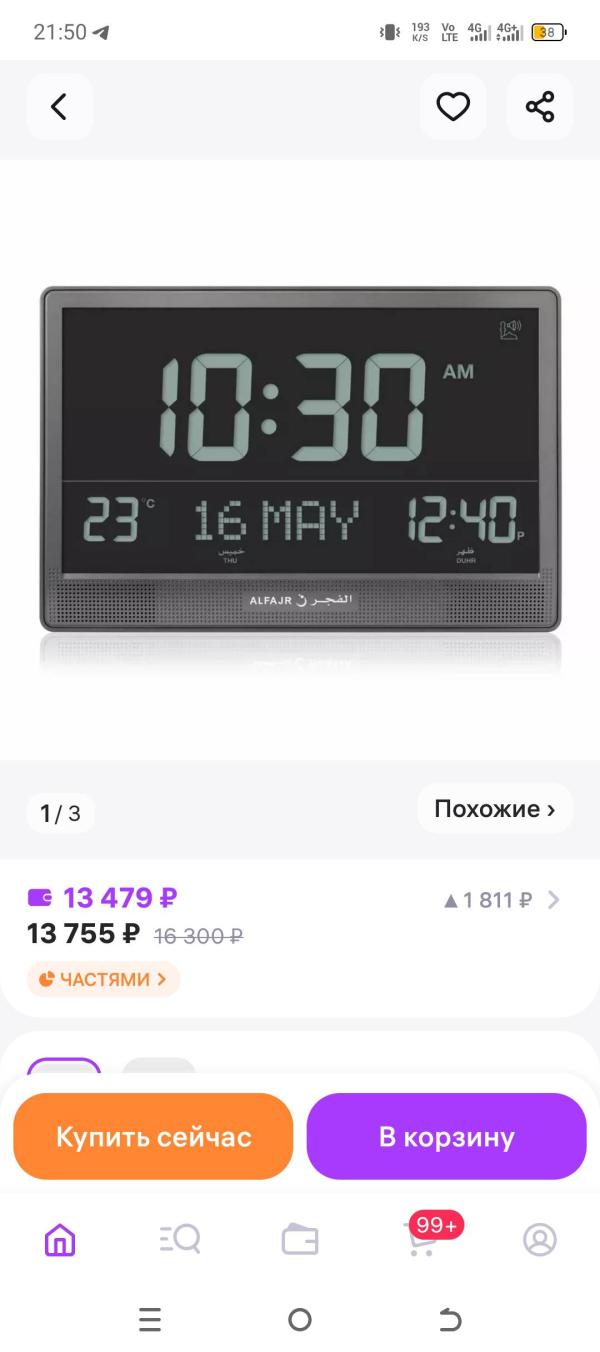Add this clock to favorites
This screenshot has width=600, height=1352.
point(453,107)
